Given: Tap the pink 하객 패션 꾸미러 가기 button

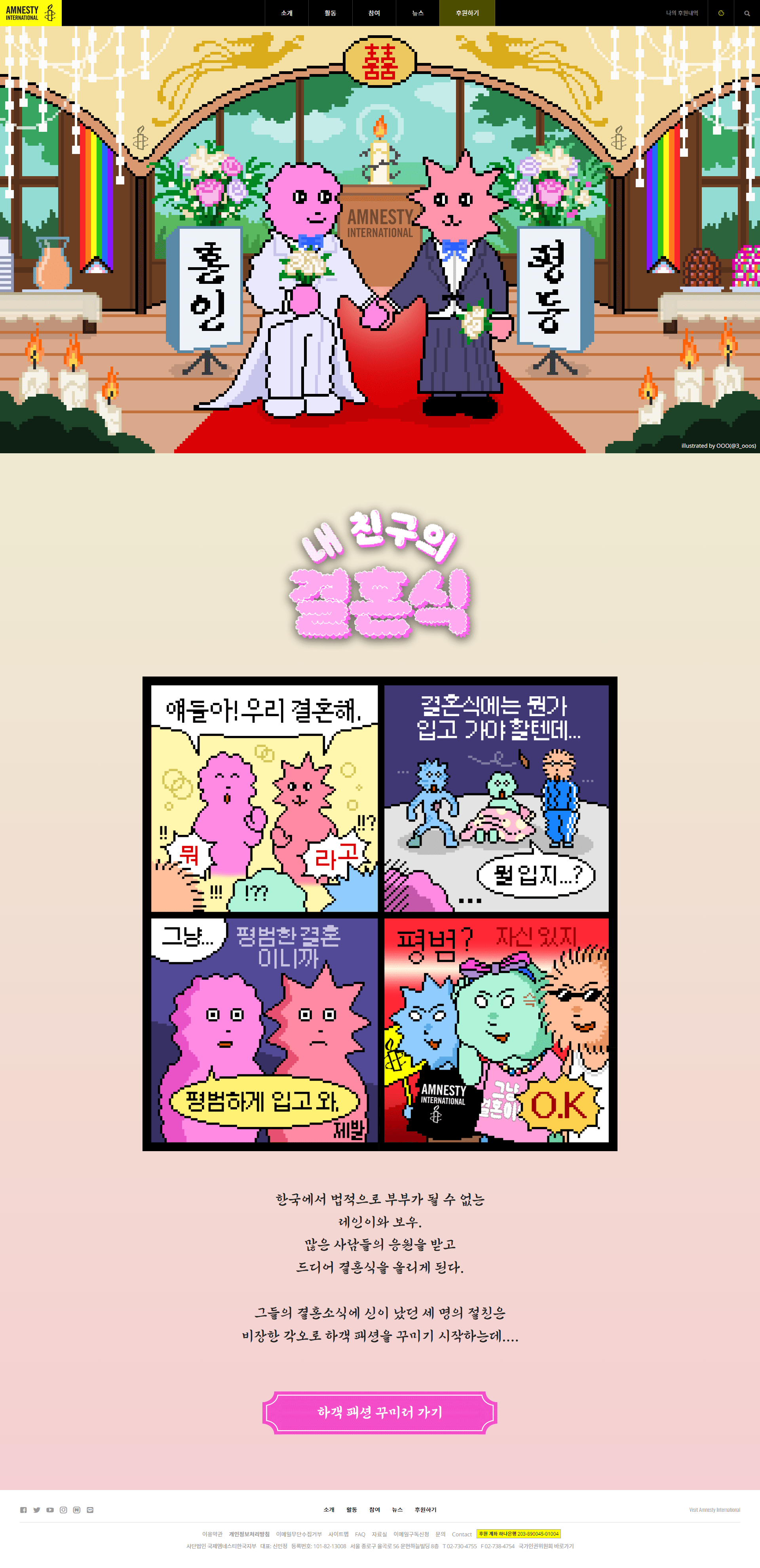Looking at the screenshot, I should [380, 1413].
